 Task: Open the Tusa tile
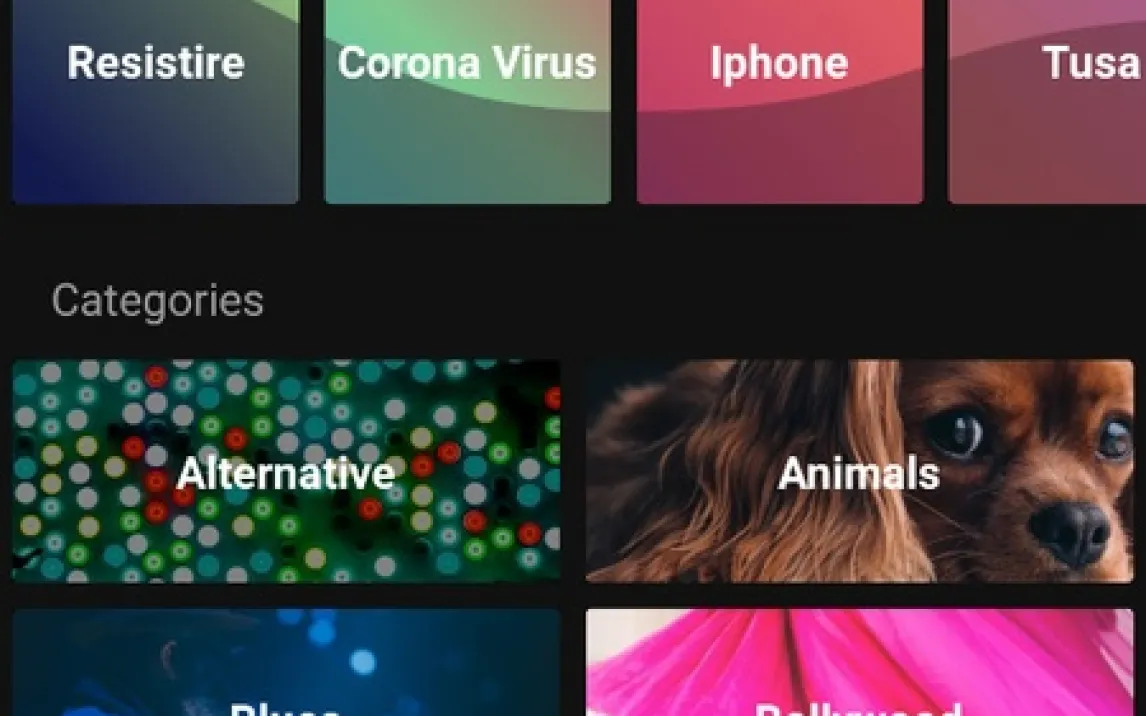pos(1047,100)
